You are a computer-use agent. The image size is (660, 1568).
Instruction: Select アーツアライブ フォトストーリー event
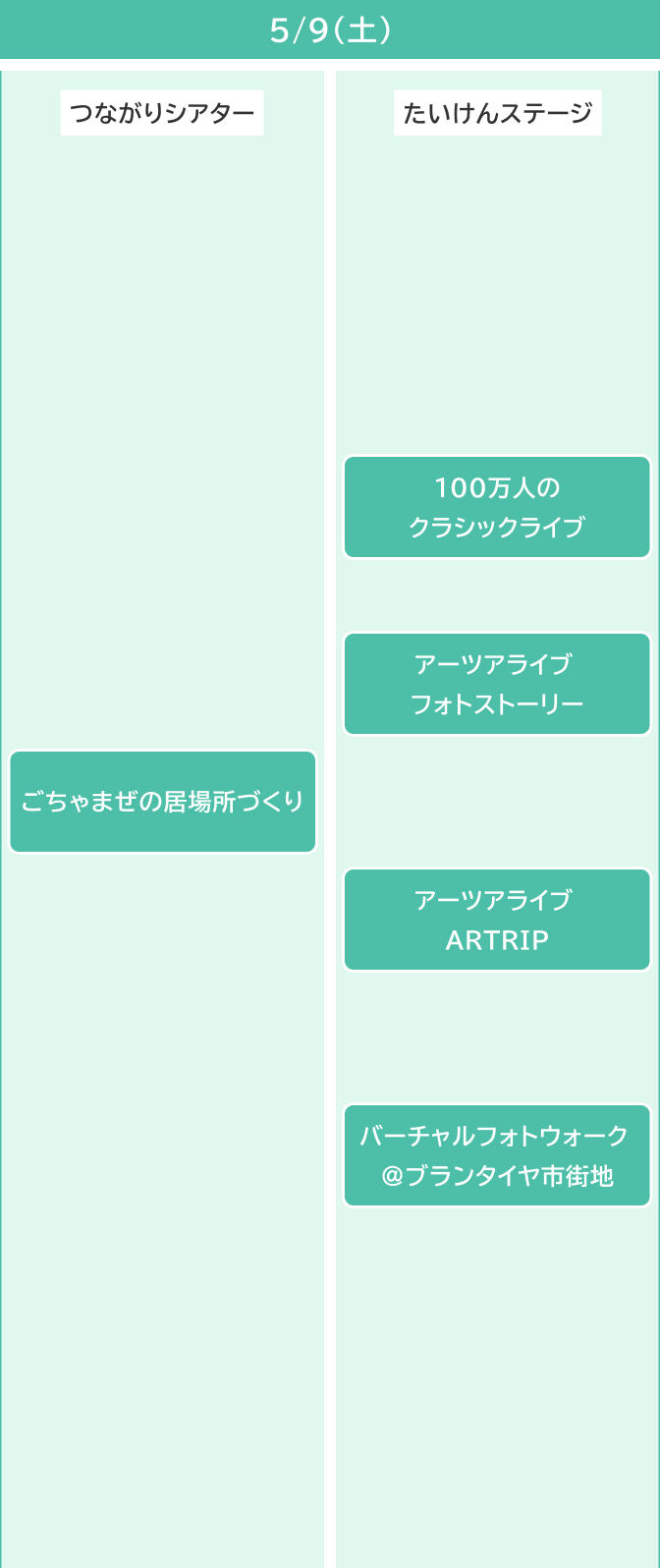(497, 684)
